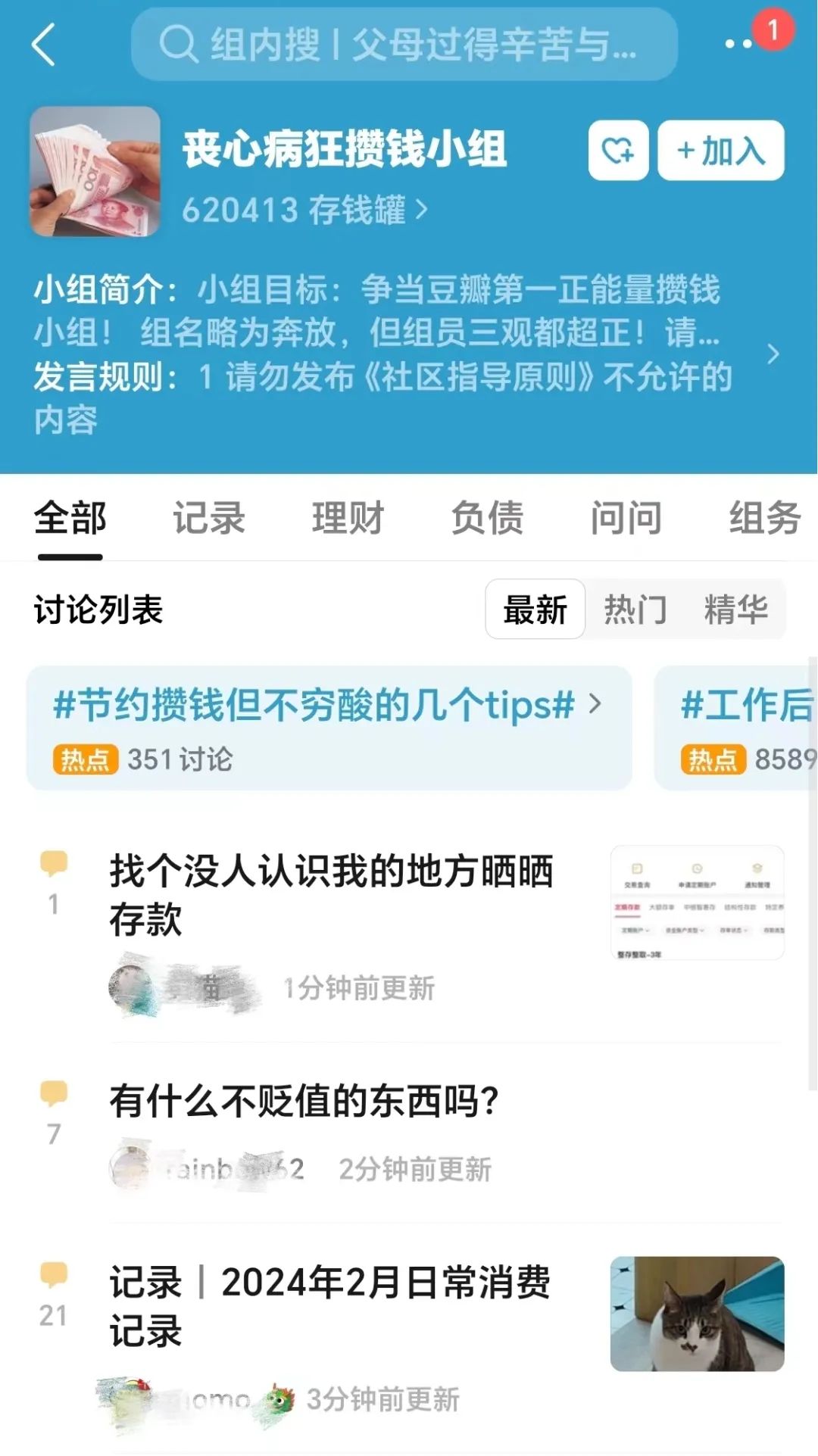Switch to the 问问 tab
This screenshot has height=1456, width=818.
(x=626, y=519)
